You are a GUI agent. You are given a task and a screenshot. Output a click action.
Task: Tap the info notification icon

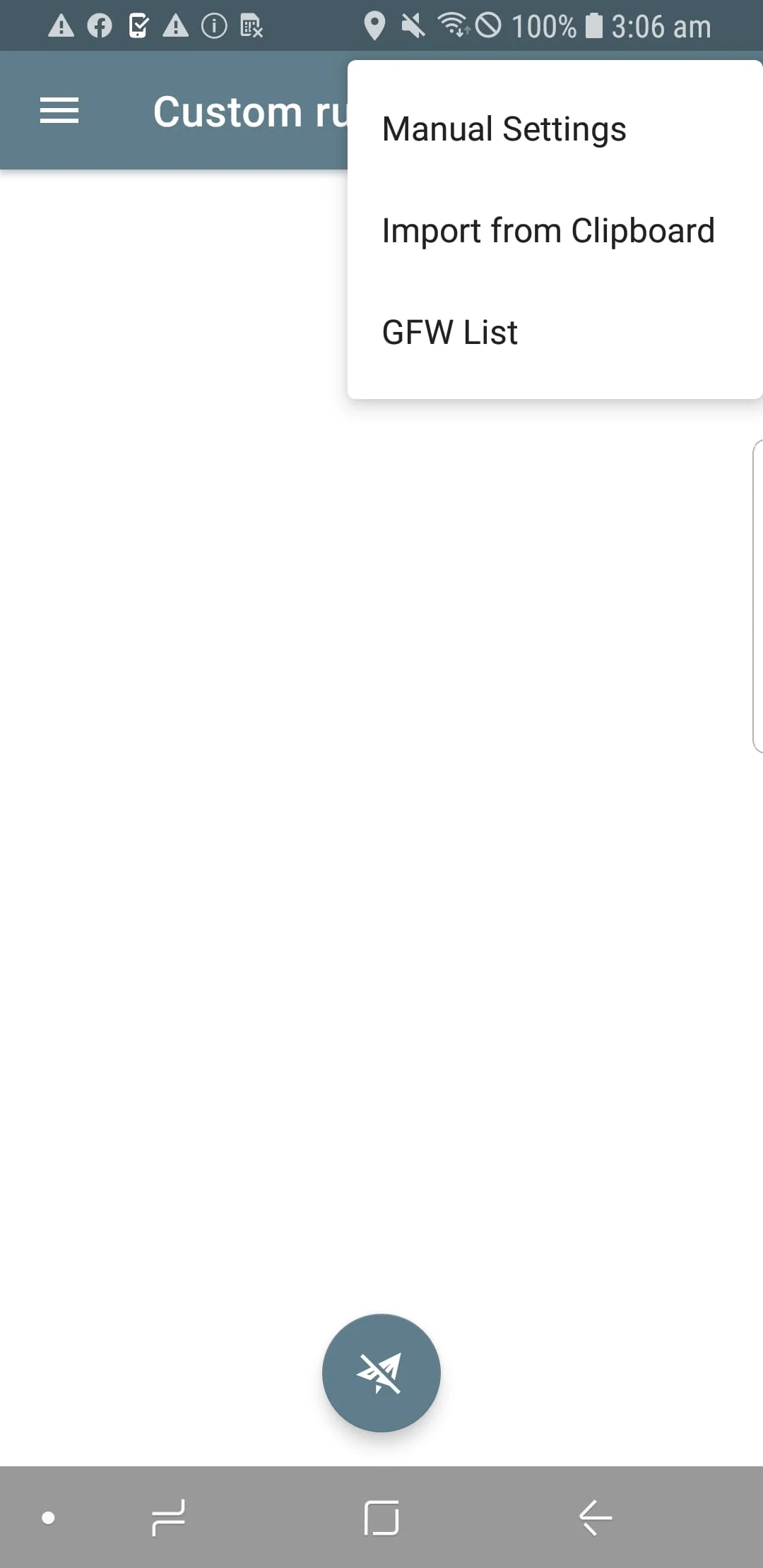(213, 25)
